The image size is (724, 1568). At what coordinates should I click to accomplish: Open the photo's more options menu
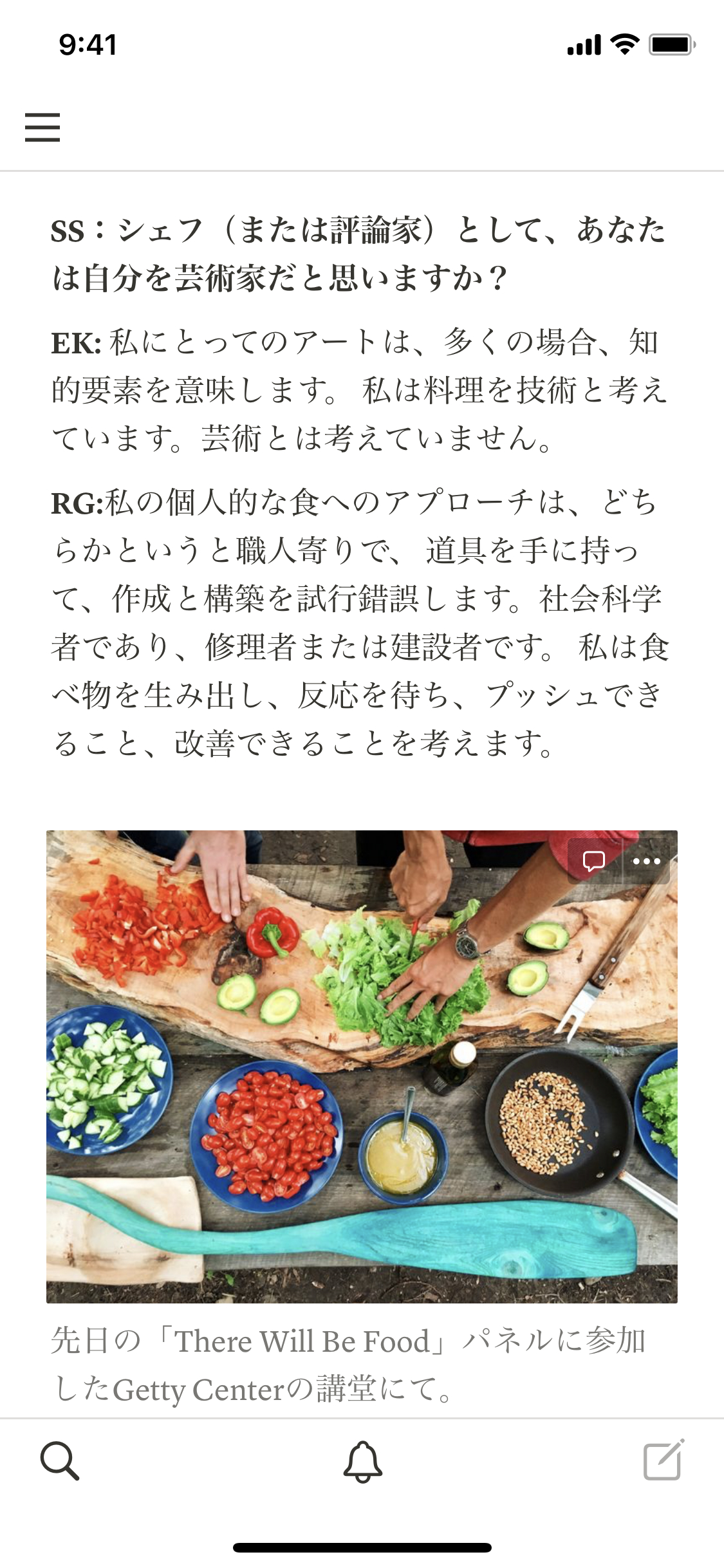point(646,861)
